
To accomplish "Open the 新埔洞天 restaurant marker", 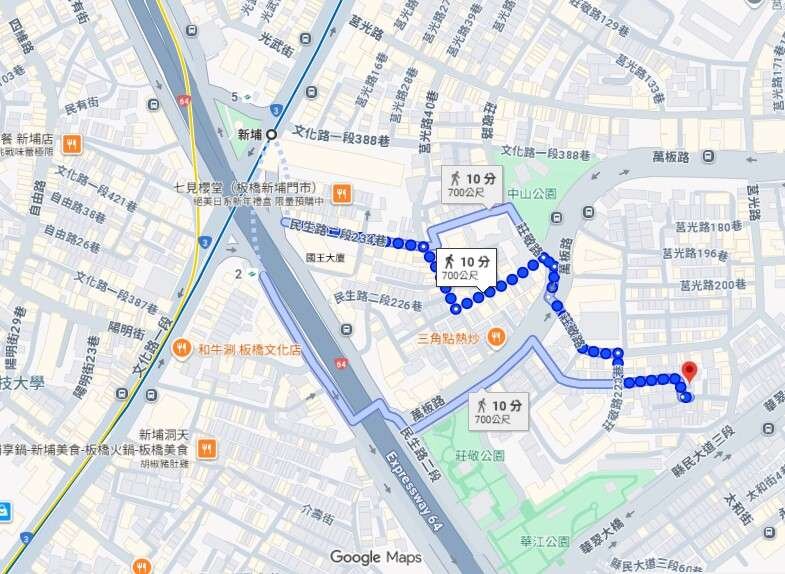I will pos(206,449).
